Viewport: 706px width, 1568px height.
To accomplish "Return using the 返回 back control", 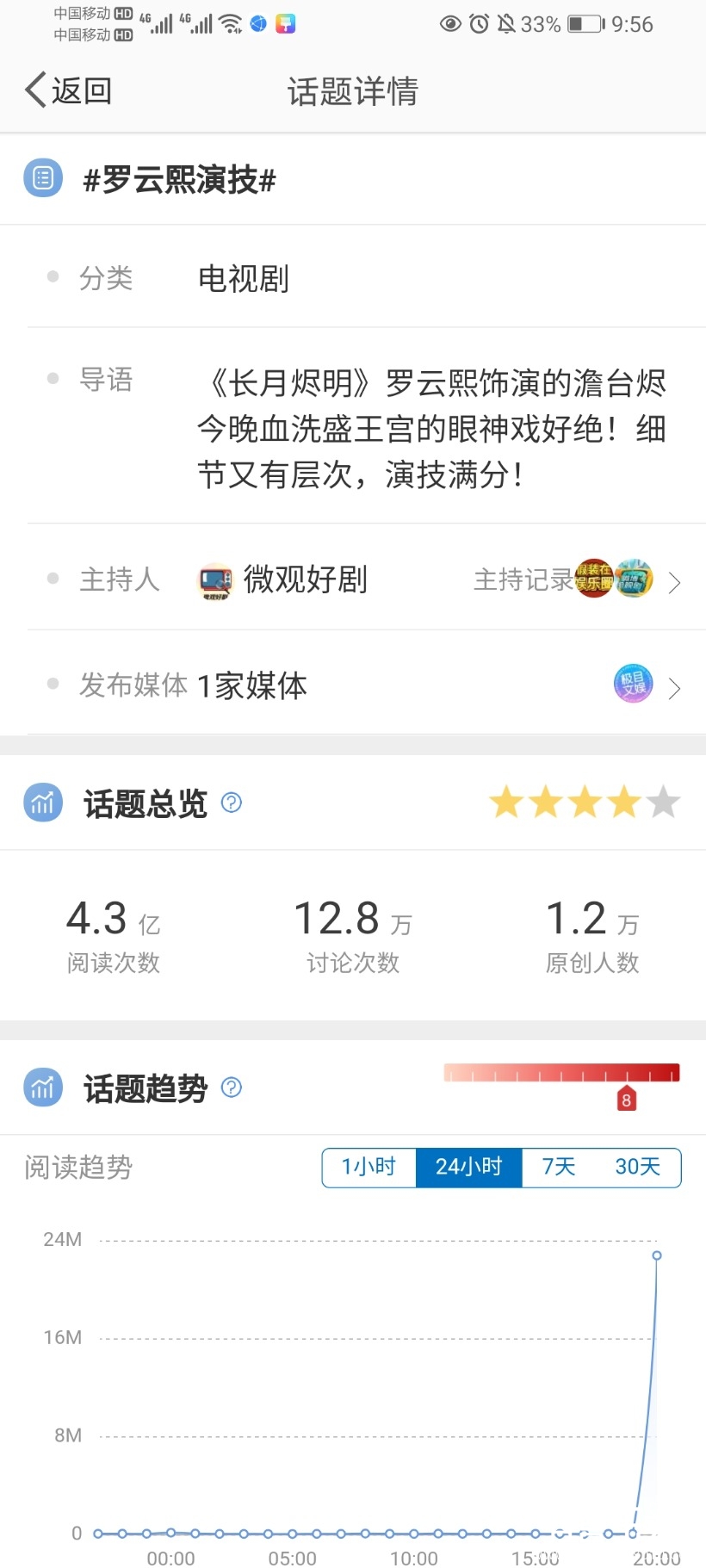I will pyautogui.click(x=68, y=89).
